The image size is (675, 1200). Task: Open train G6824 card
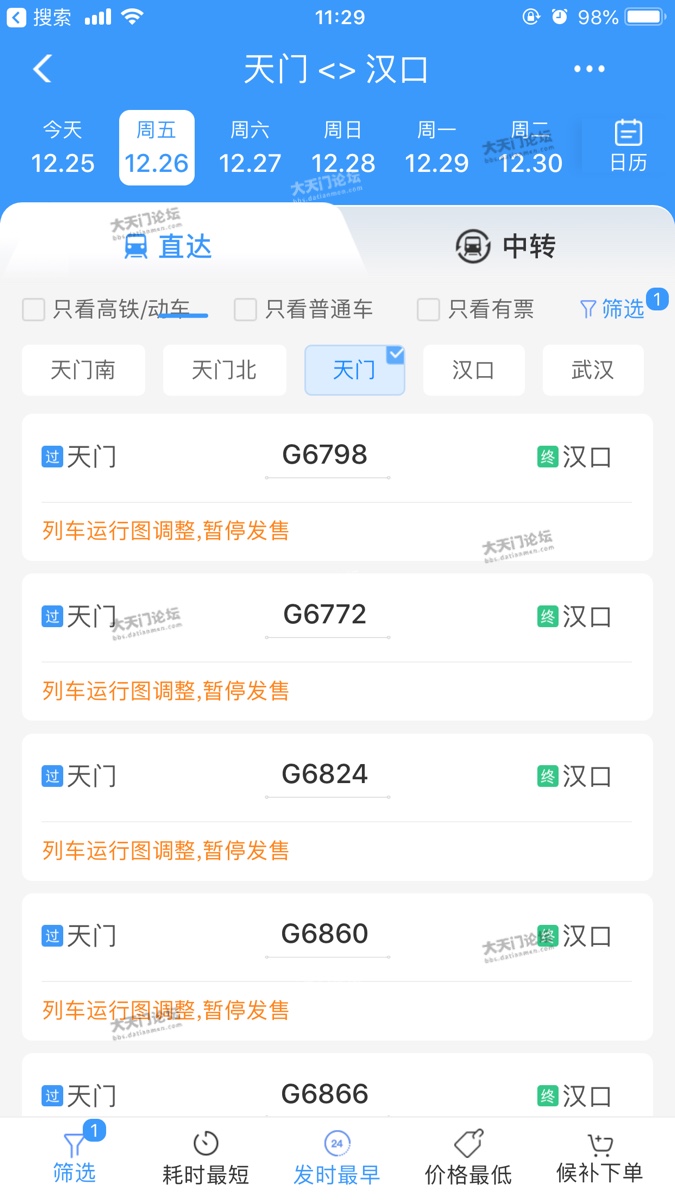(326, 776)
